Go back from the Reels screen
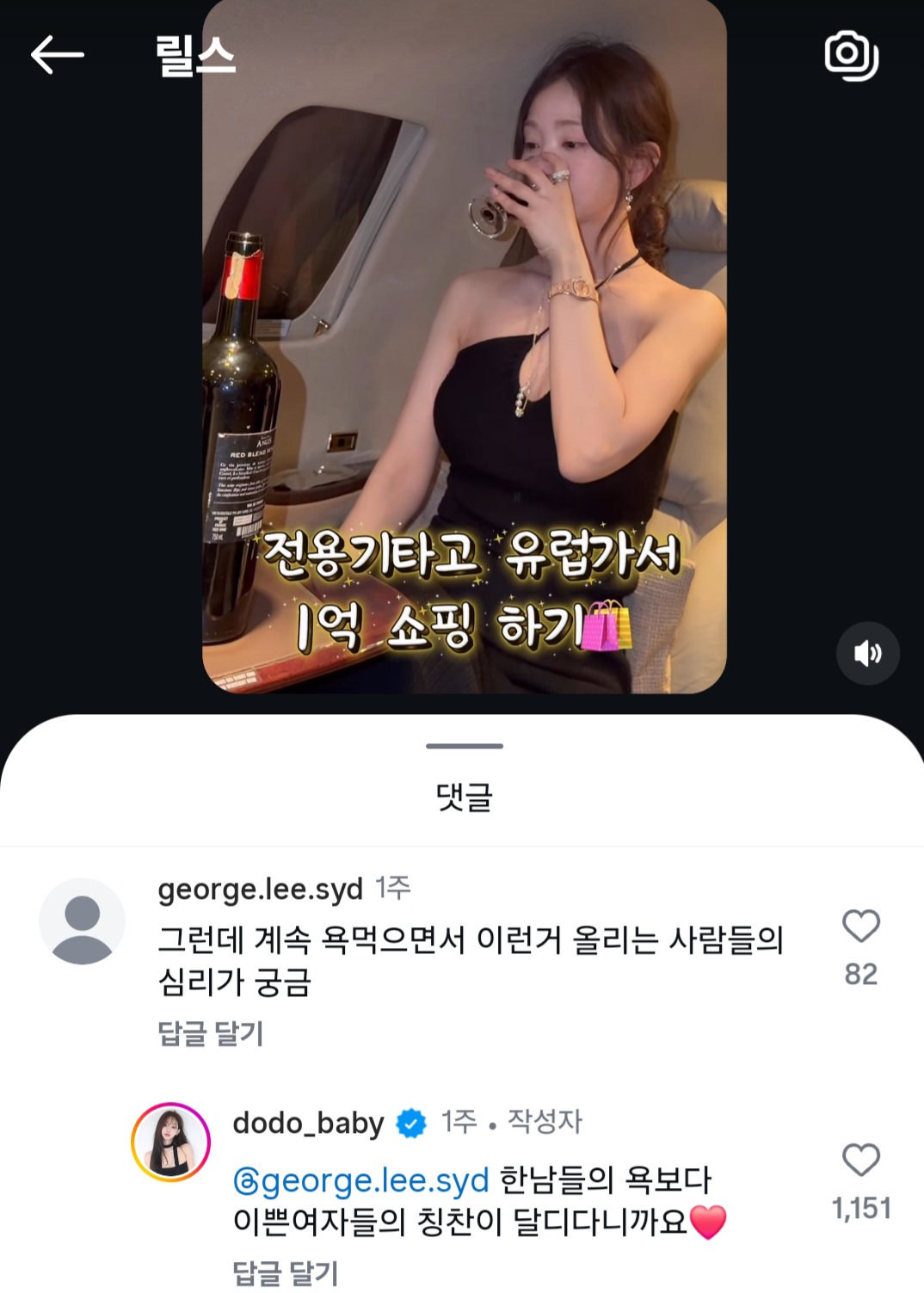 coord(57,55)
